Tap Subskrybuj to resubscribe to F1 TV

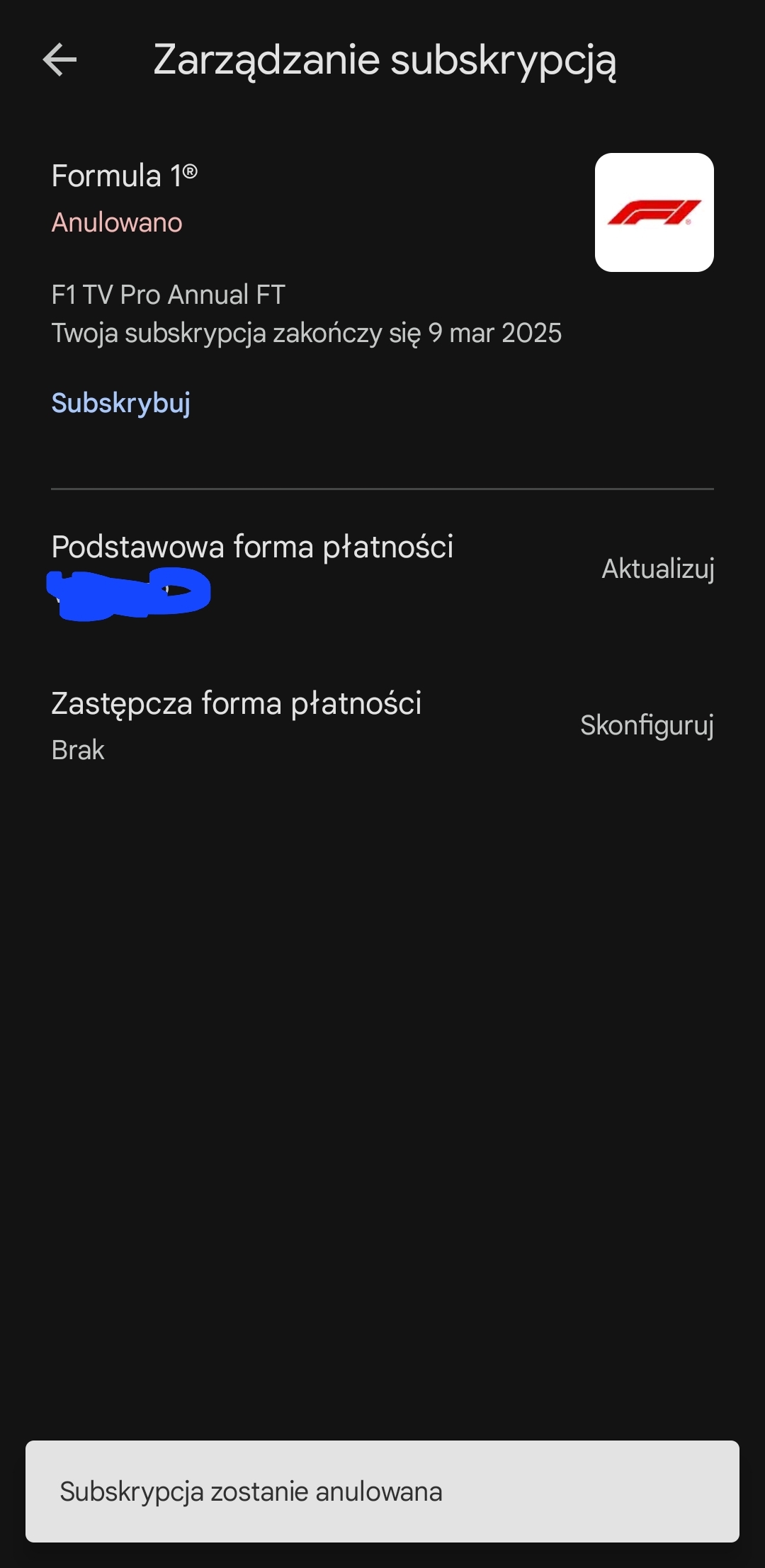121,403
